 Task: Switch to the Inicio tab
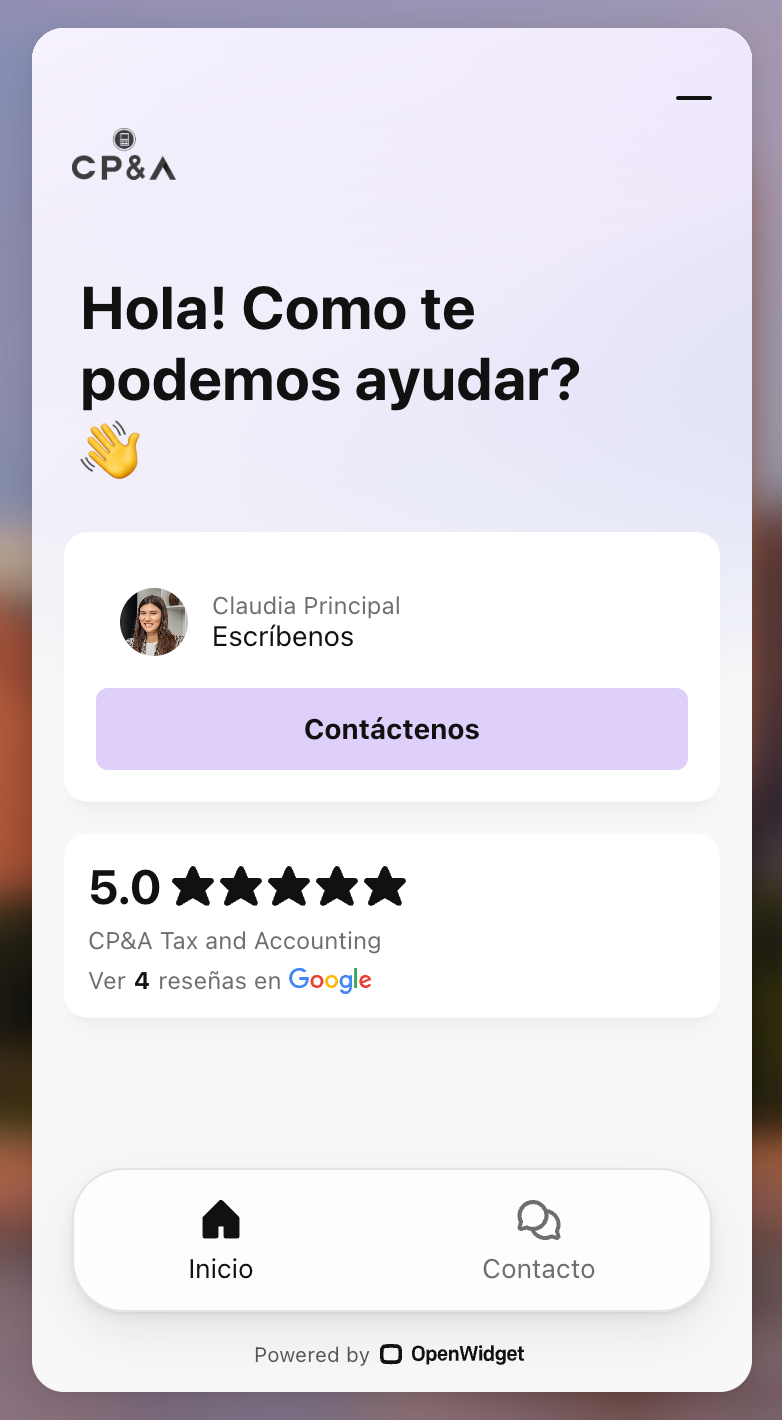pyautogui.click(x=221, y=1240)
